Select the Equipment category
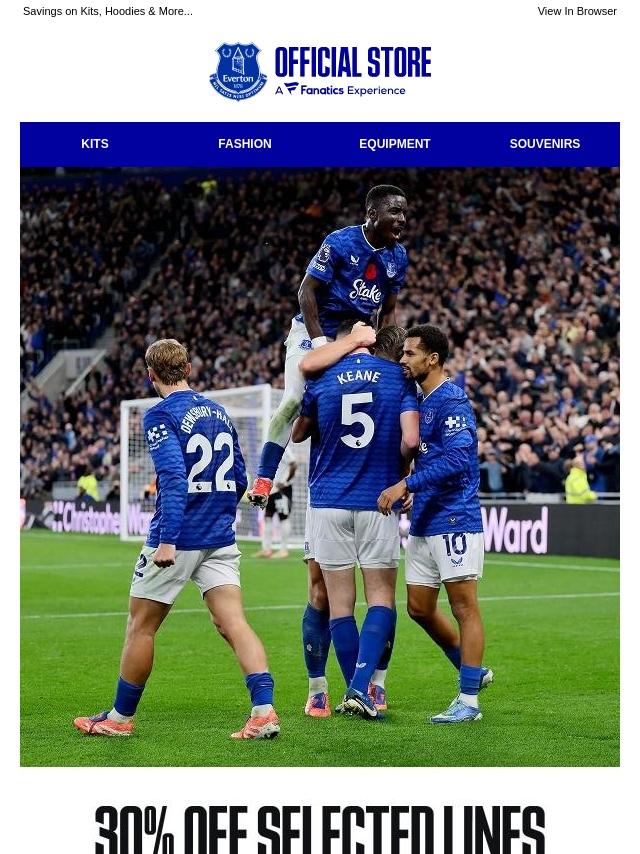 pyautogui.click(x=394, y=144)
